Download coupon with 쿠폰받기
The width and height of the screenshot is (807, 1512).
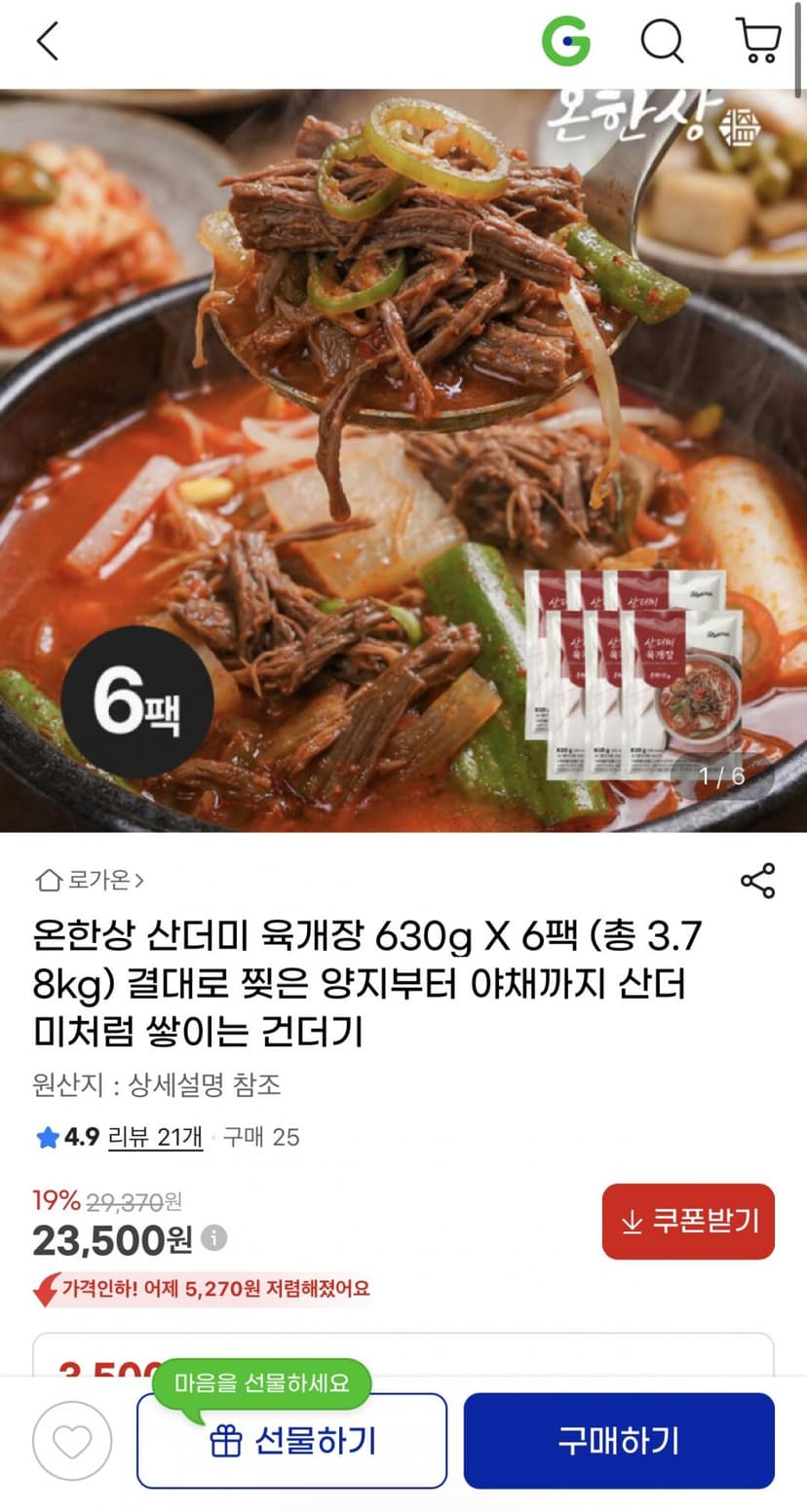pyautogui.click(x=688, y=1222)
